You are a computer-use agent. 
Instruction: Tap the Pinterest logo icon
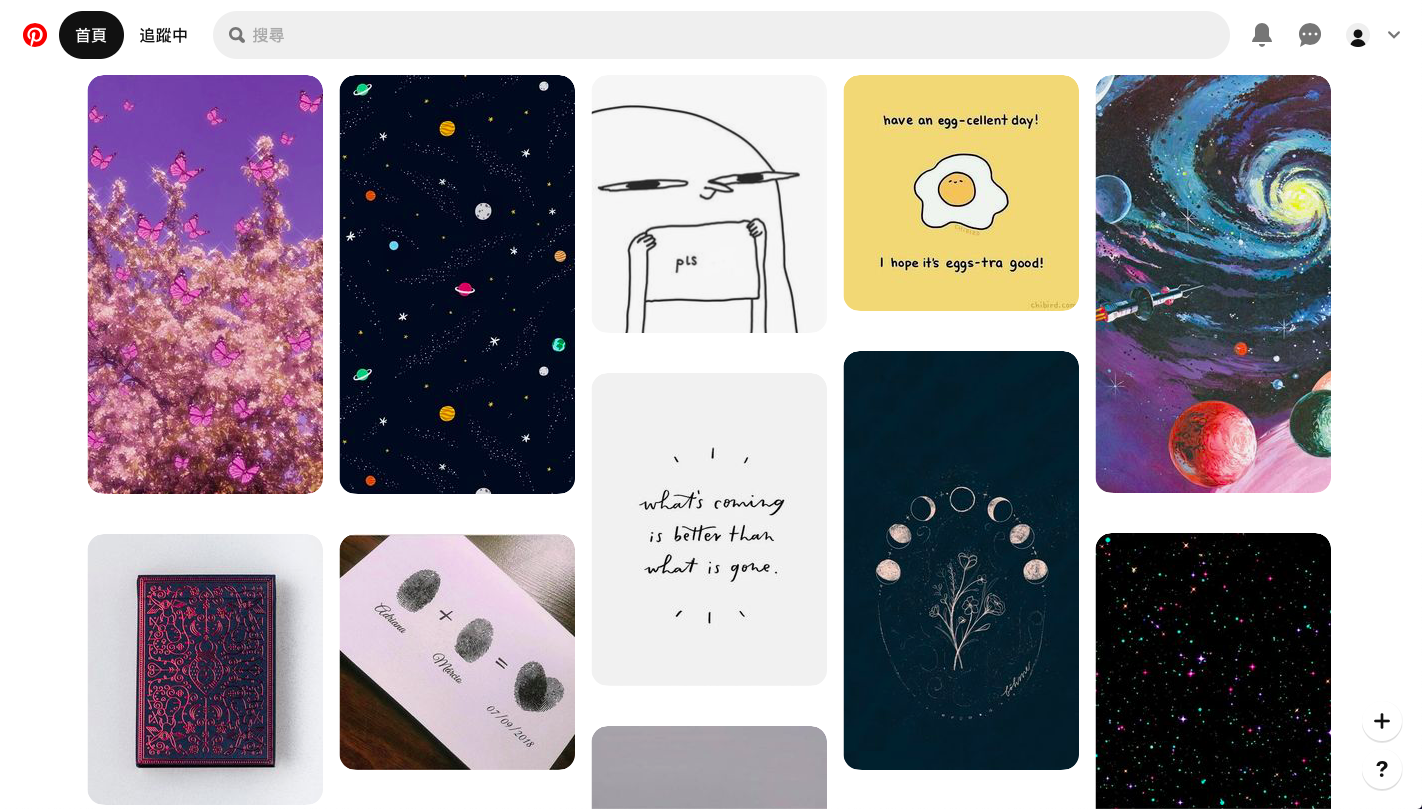click(x=35, y=35)
